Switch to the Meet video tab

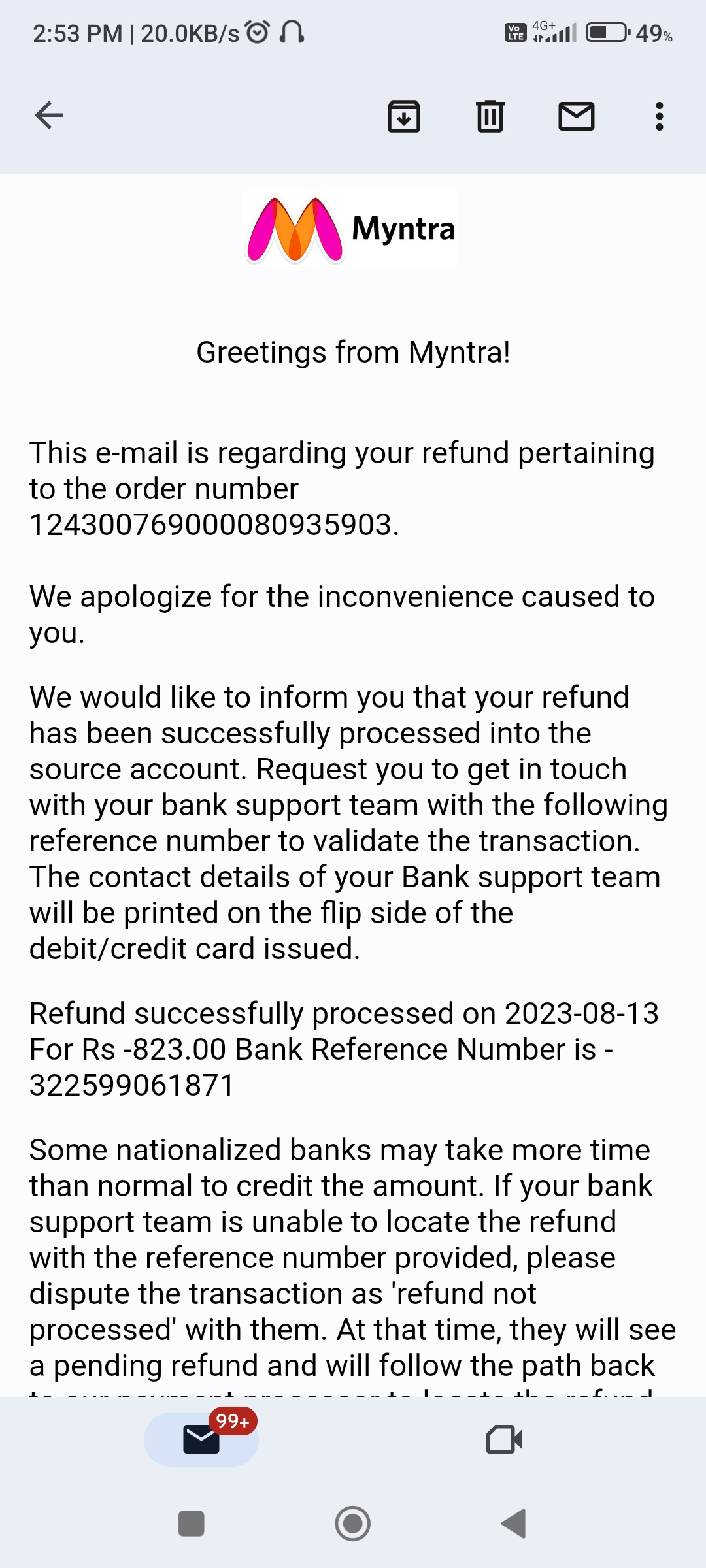tap(504, 1439)
